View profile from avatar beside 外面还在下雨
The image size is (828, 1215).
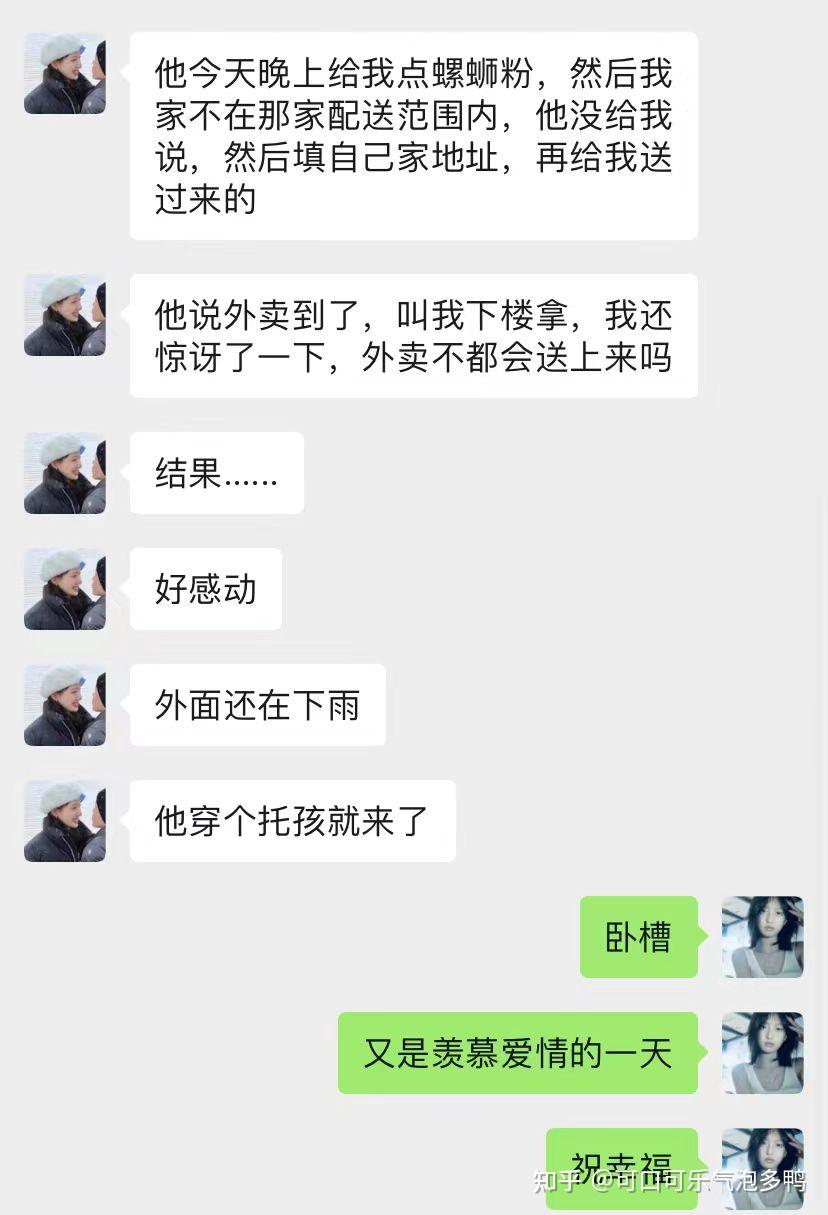click(x=65, y=705)
